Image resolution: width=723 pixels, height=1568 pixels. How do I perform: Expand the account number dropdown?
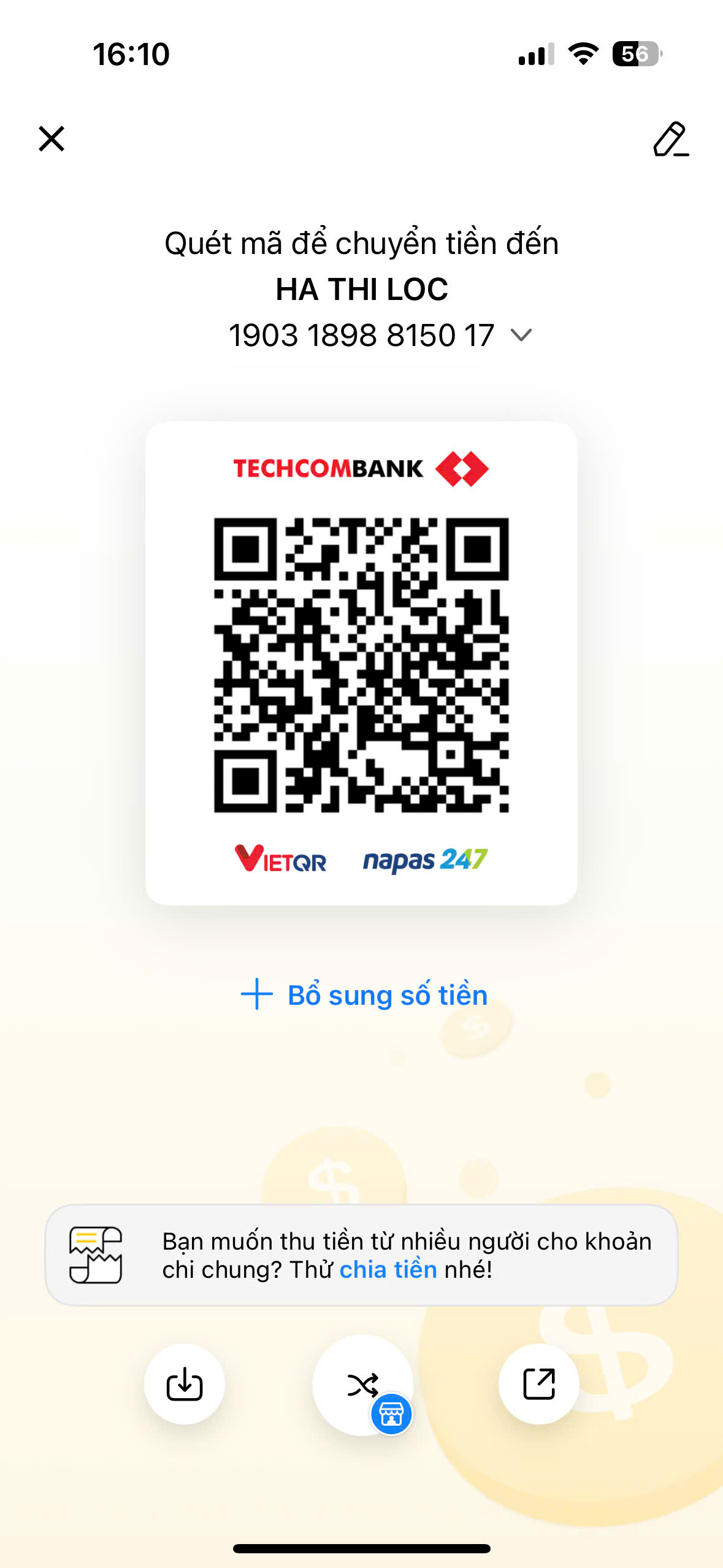coord(521,335)
